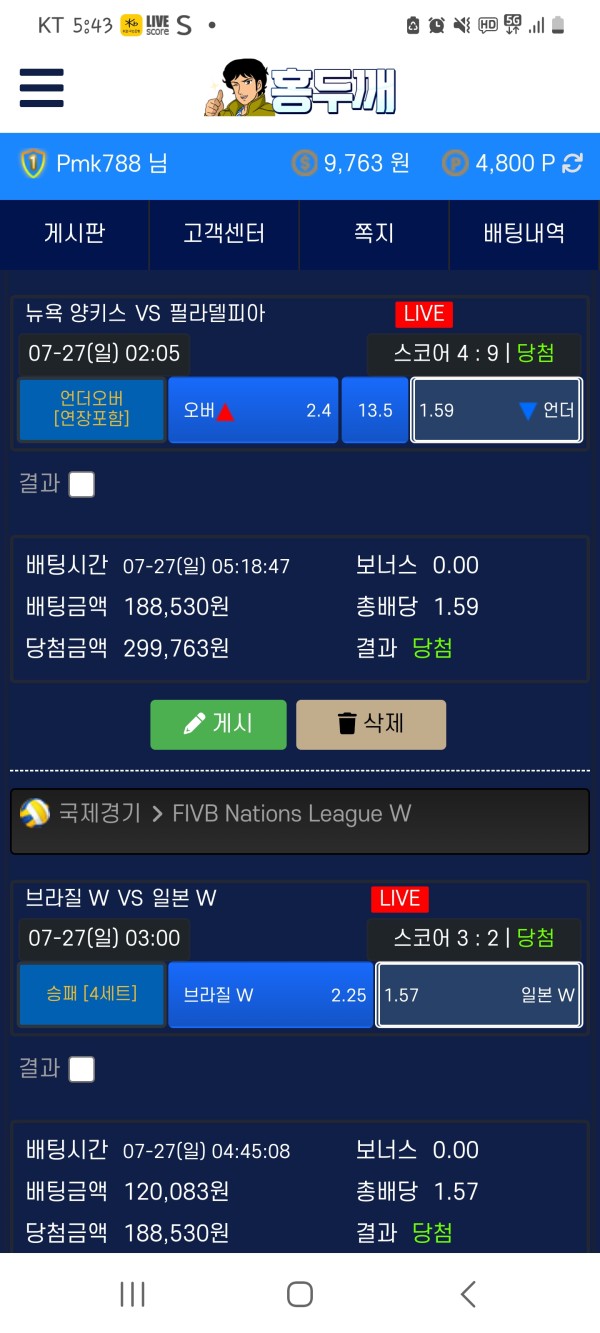This screenshot has height=1333, width=600.
Task: Check the 결과 box under 브라질 W game
Action: point(82,1070)
